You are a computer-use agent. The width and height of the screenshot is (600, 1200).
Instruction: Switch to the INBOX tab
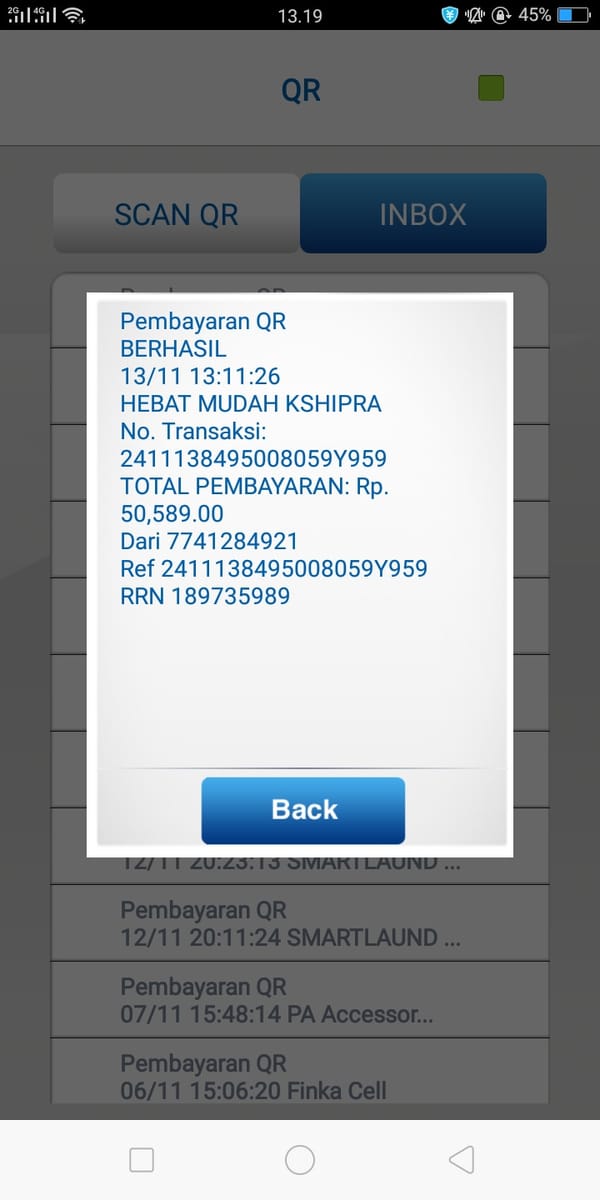423,214
